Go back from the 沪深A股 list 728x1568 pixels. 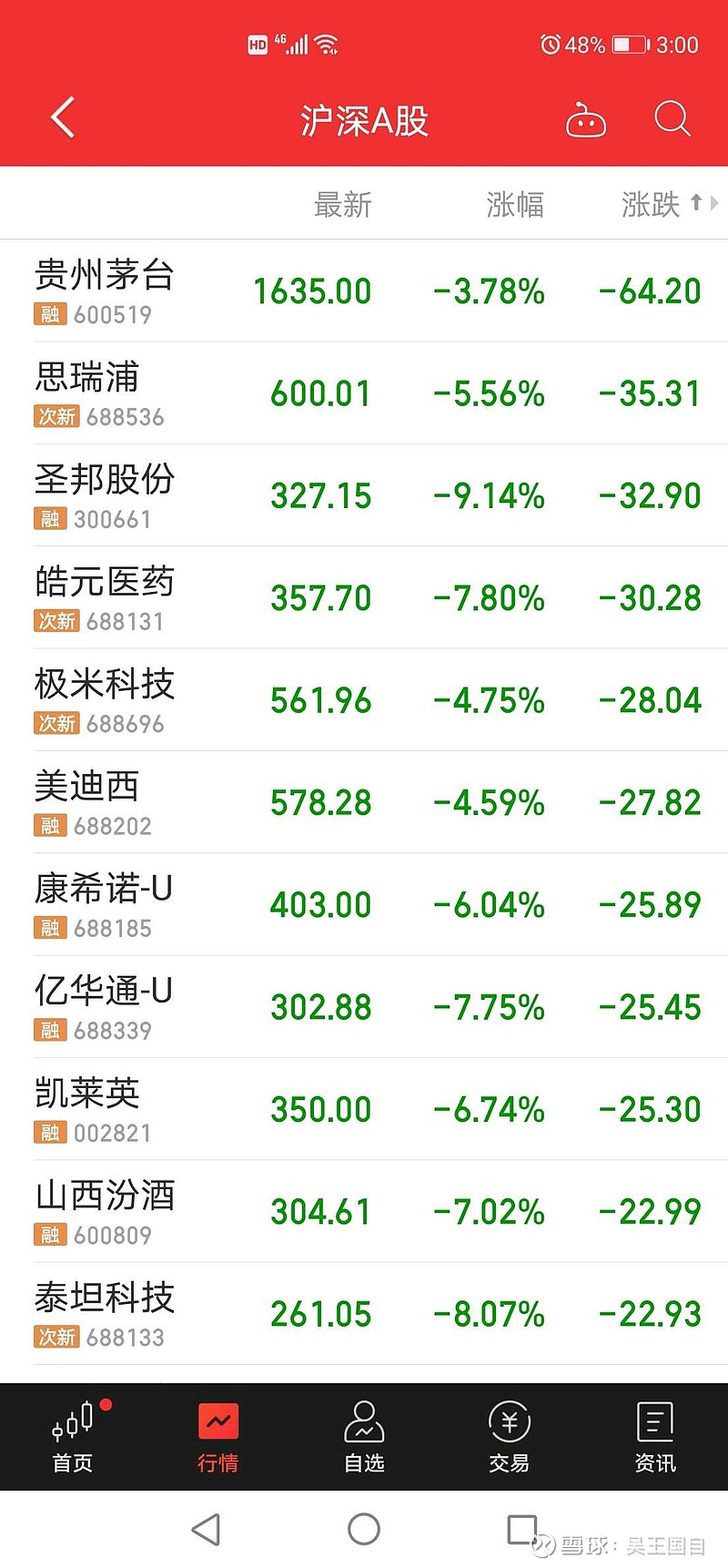[62, 118]
